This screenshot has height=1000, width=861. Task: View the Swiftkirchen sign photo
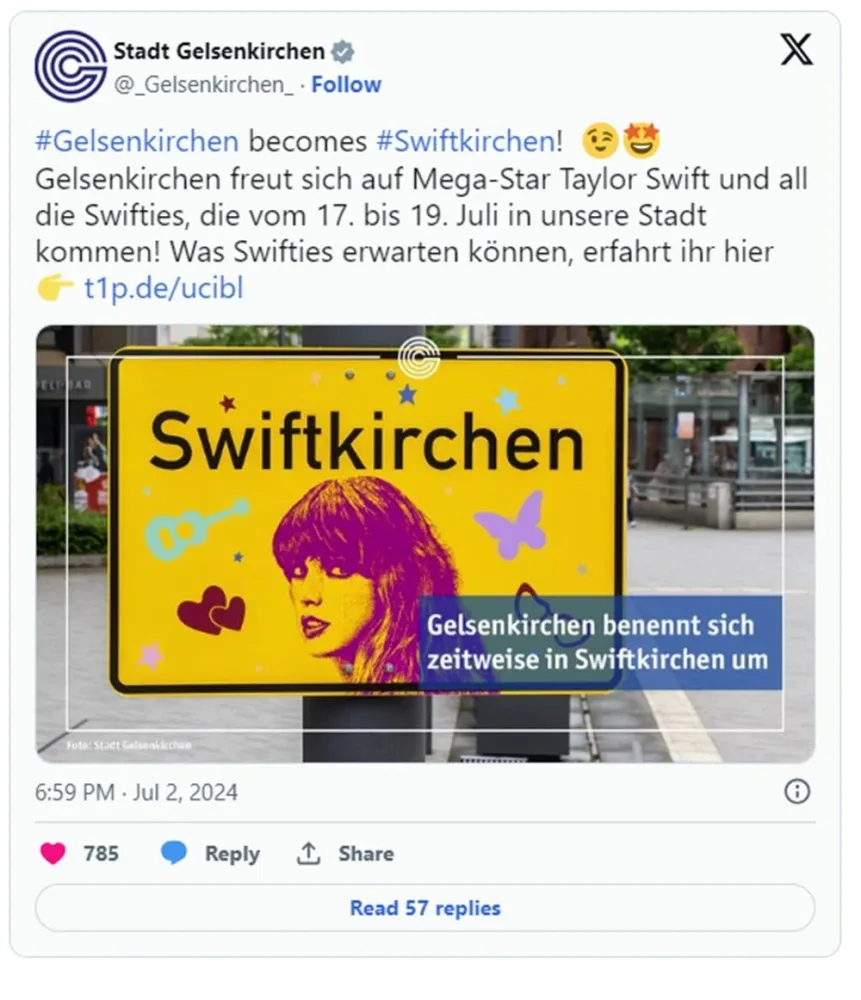(425, 543)
